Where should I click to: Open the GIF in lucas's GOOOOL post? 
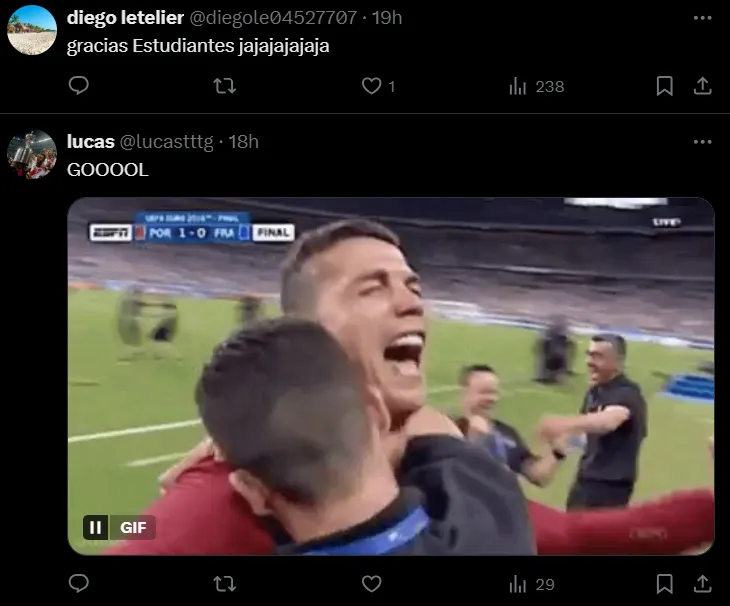[390, 375]
